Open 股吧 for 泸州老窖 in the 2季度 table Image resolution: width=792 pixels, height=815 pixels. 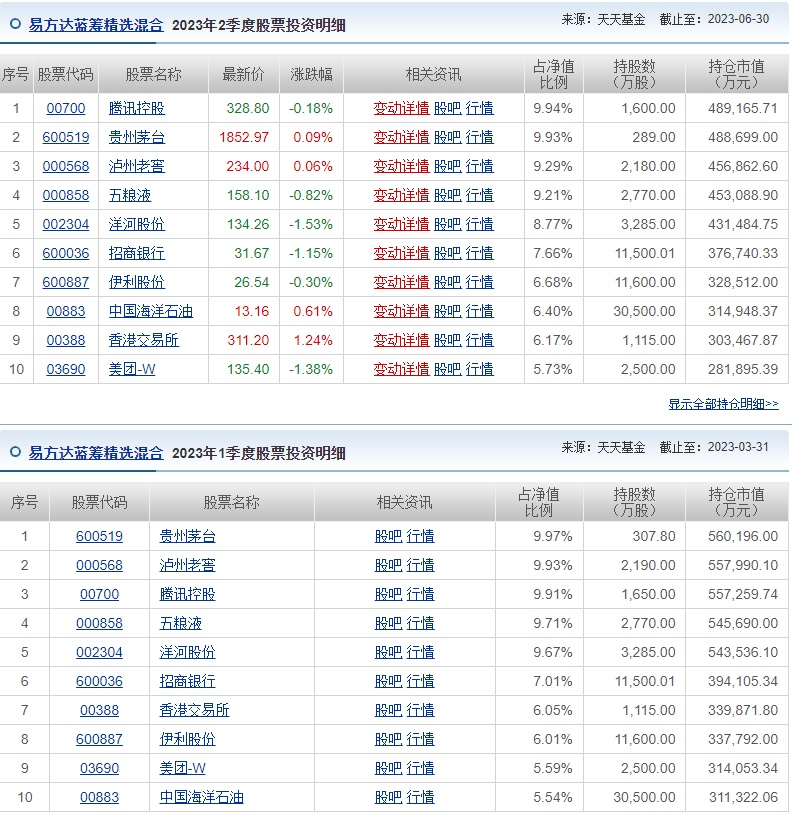447,166
